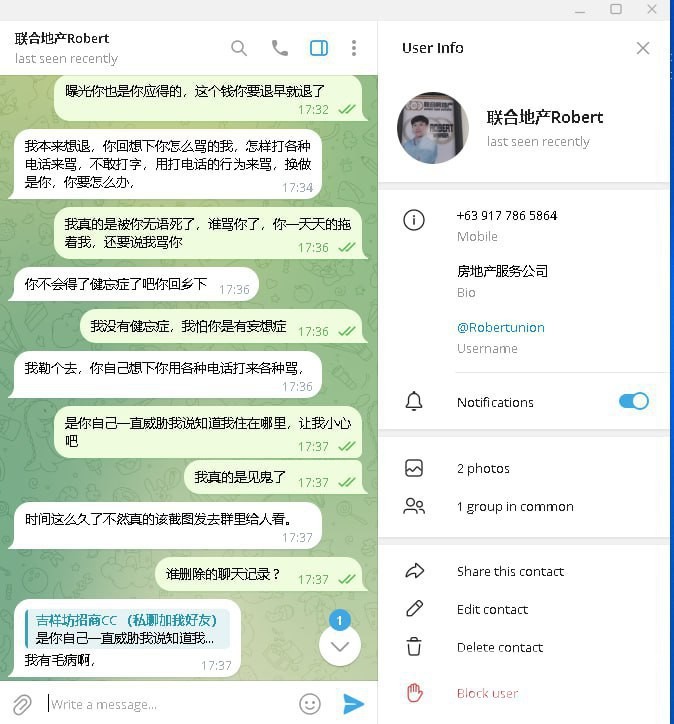Image resolution: width=674 pixels, height=724 pixels.
Task: Choose Delete contact
Action: click(x=499, y=648)
